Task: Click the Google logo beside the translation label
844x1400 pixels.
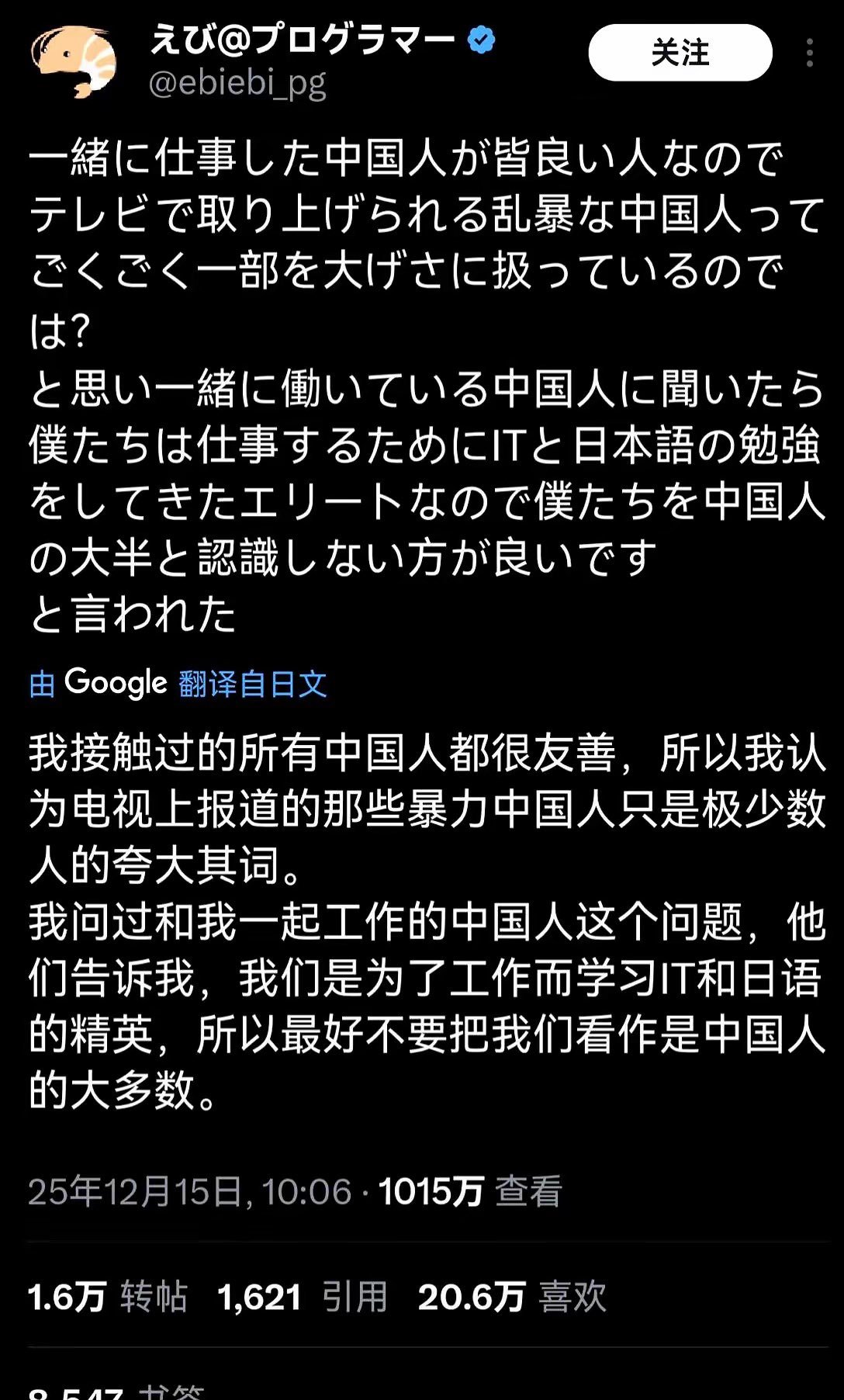Action: [116, 683]
